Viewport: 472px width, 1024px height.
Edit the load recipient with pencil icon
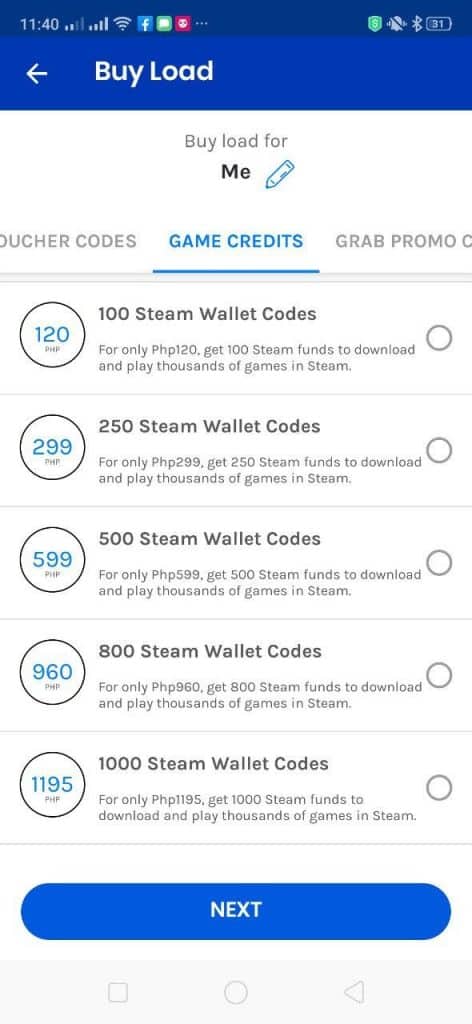pos(279,174)
